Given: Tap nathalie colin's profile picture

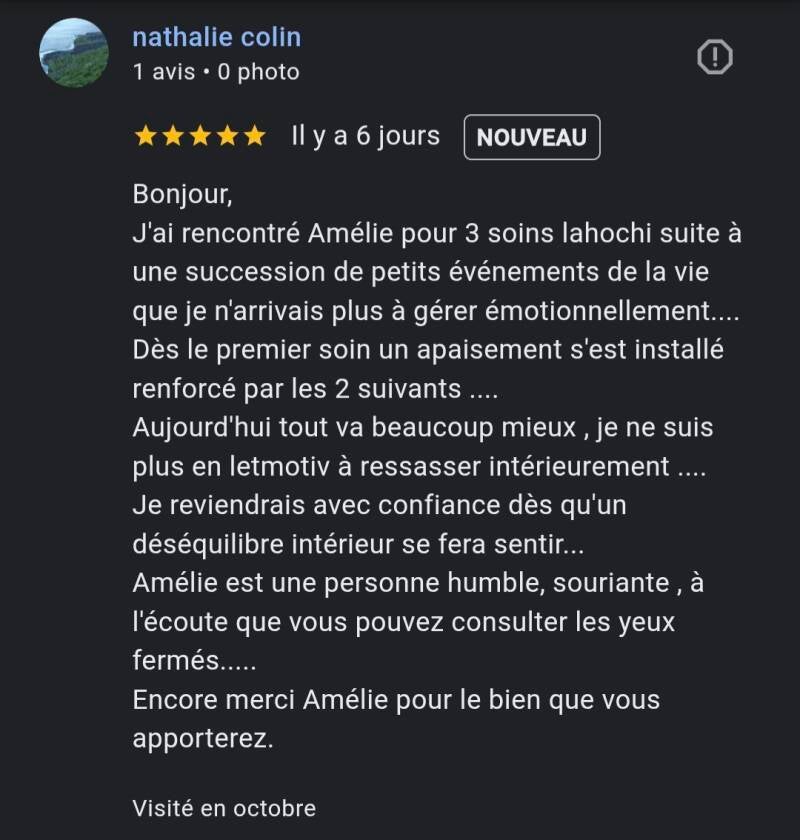Looking at the screenshot, I should coord(74,53).
